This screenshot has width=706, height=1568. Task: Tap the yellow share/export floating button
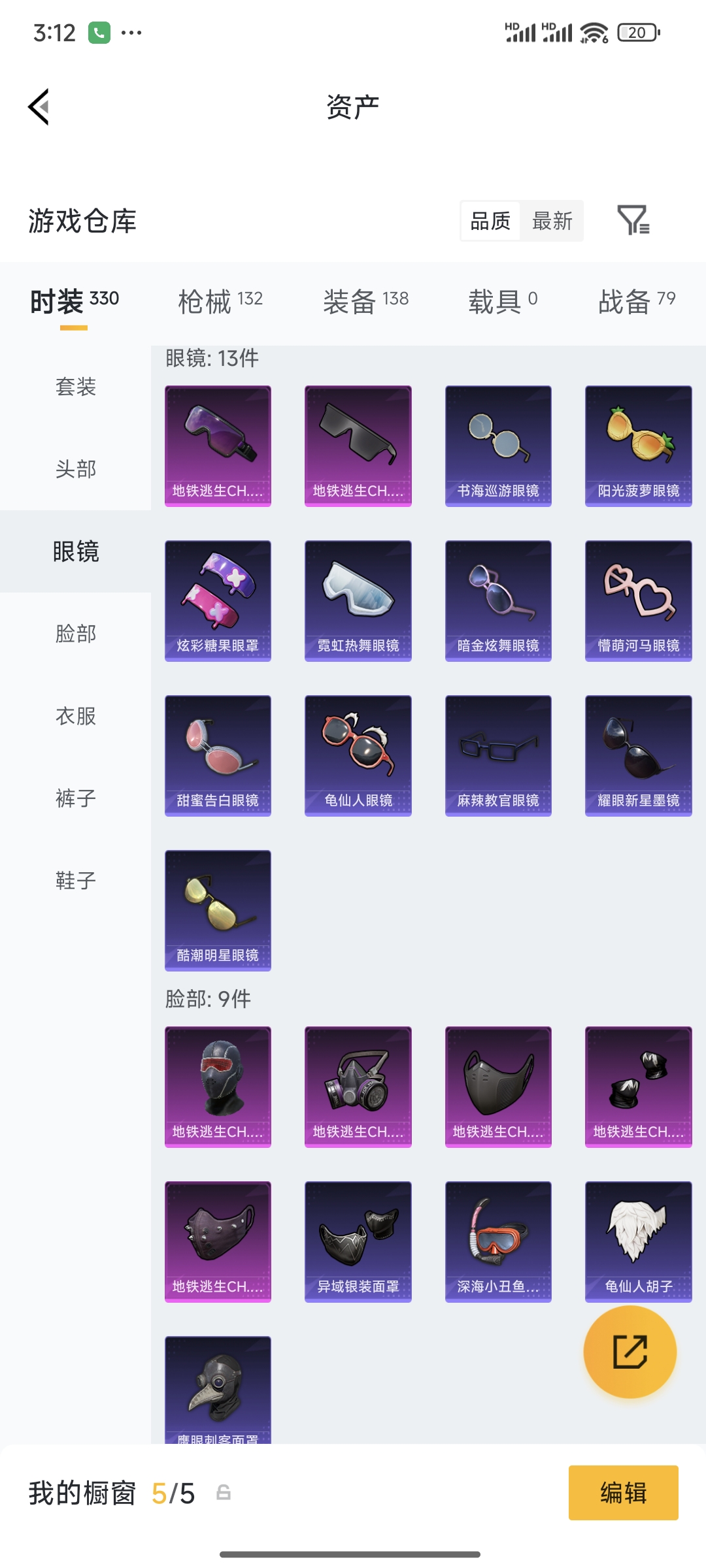point(630,1352)
